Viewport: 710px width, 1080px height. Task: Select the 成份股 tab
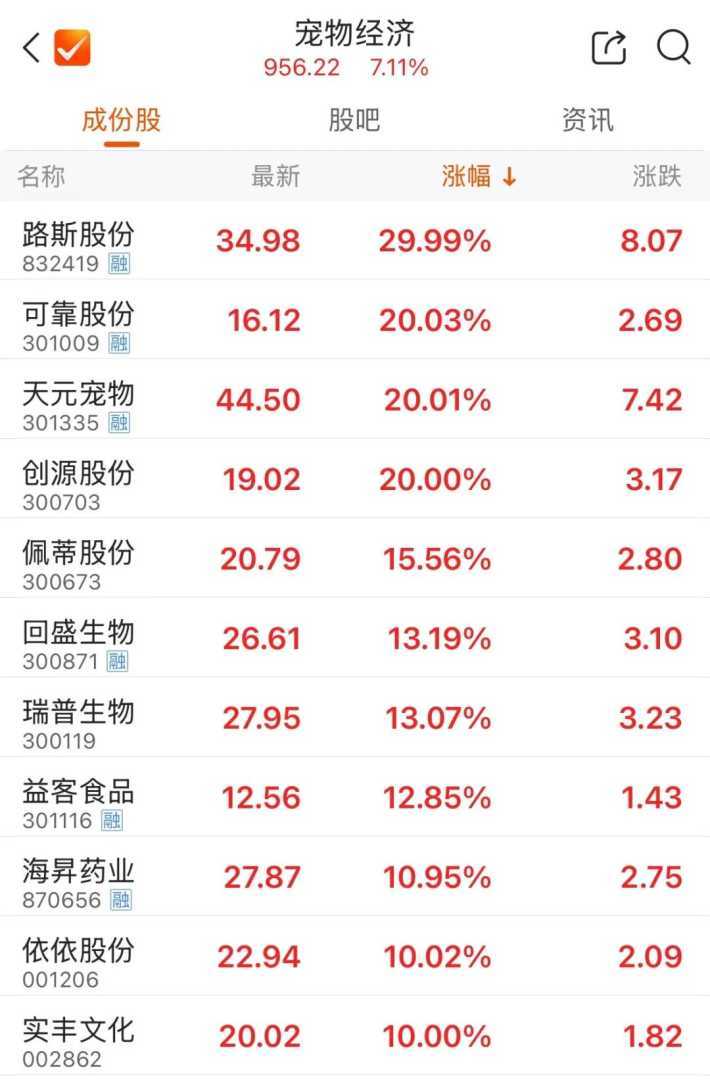point(121,121)
